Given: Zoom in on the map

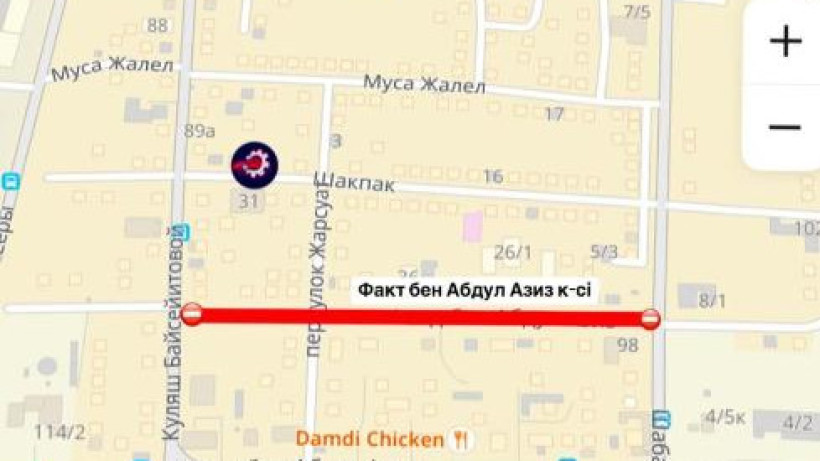Looking at the screenshot, I should tap(785, 42).
